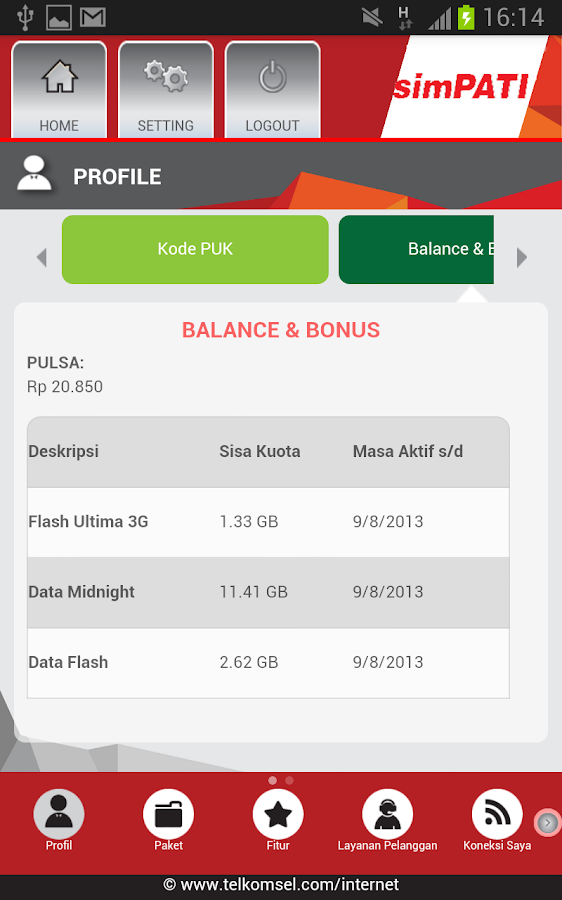Open the SETTING gears button
This screenshot has width=562, height=900.
[166, 90]
